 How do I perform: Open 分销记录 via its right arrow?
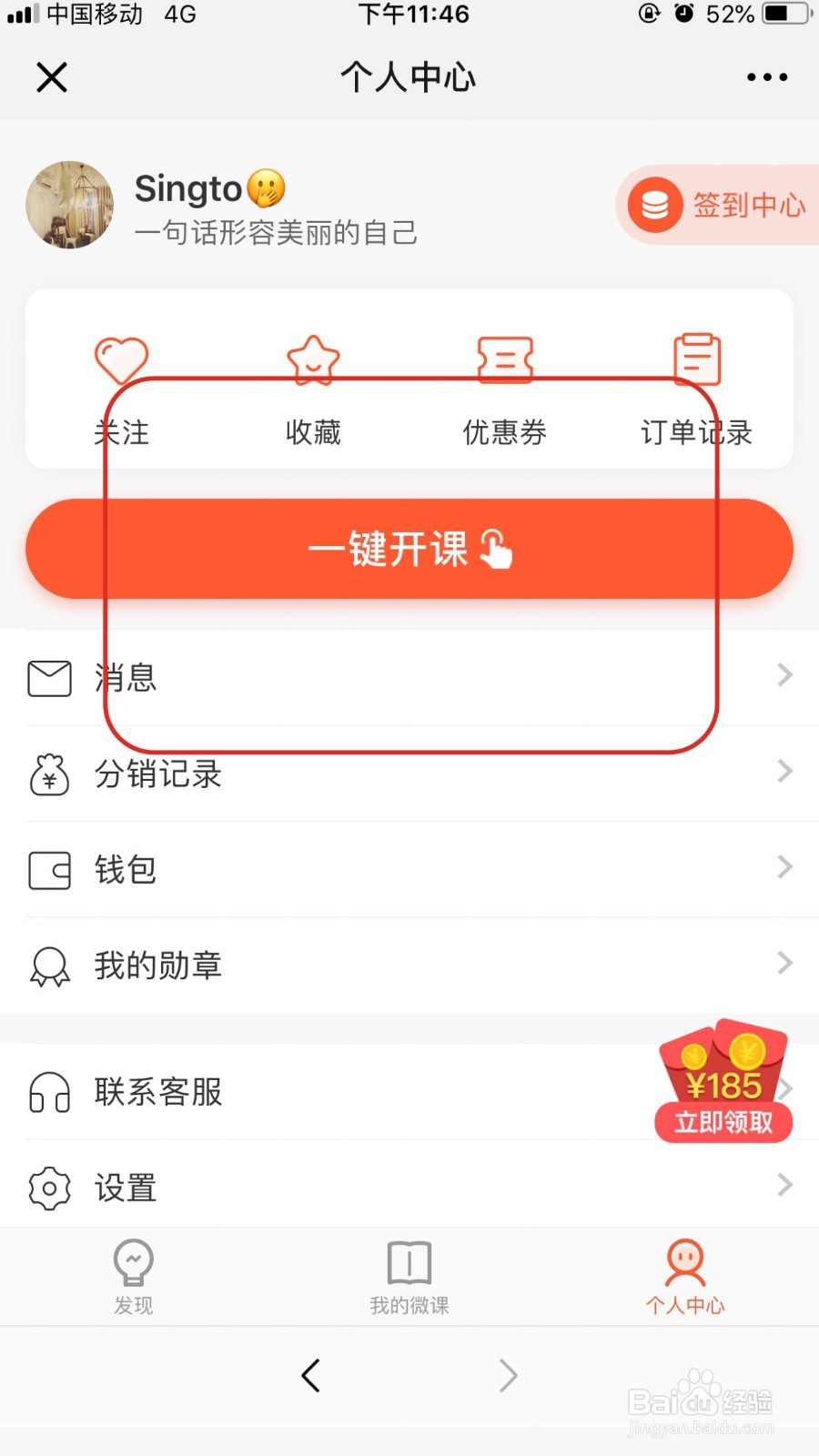784,772
